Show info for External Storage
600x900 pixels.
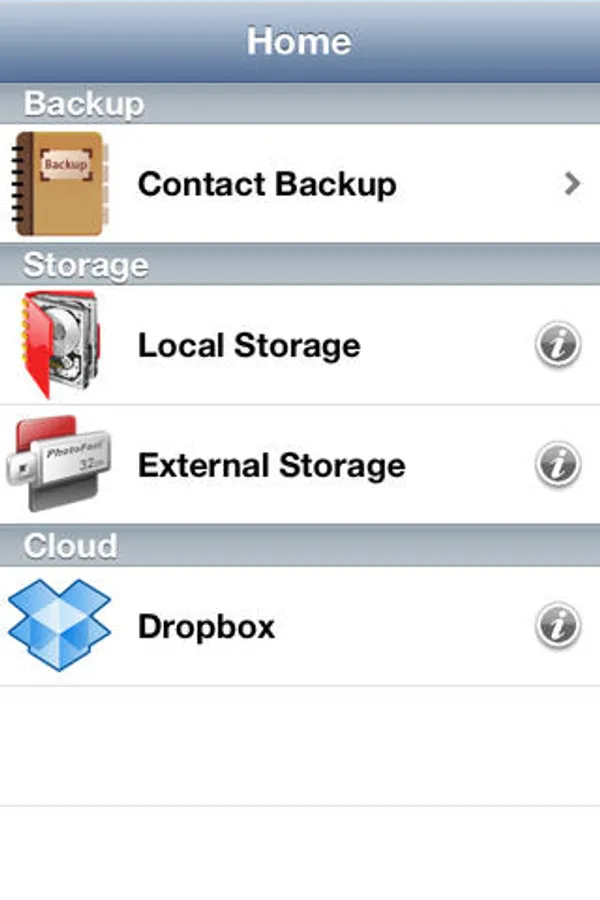coord(558,466)
